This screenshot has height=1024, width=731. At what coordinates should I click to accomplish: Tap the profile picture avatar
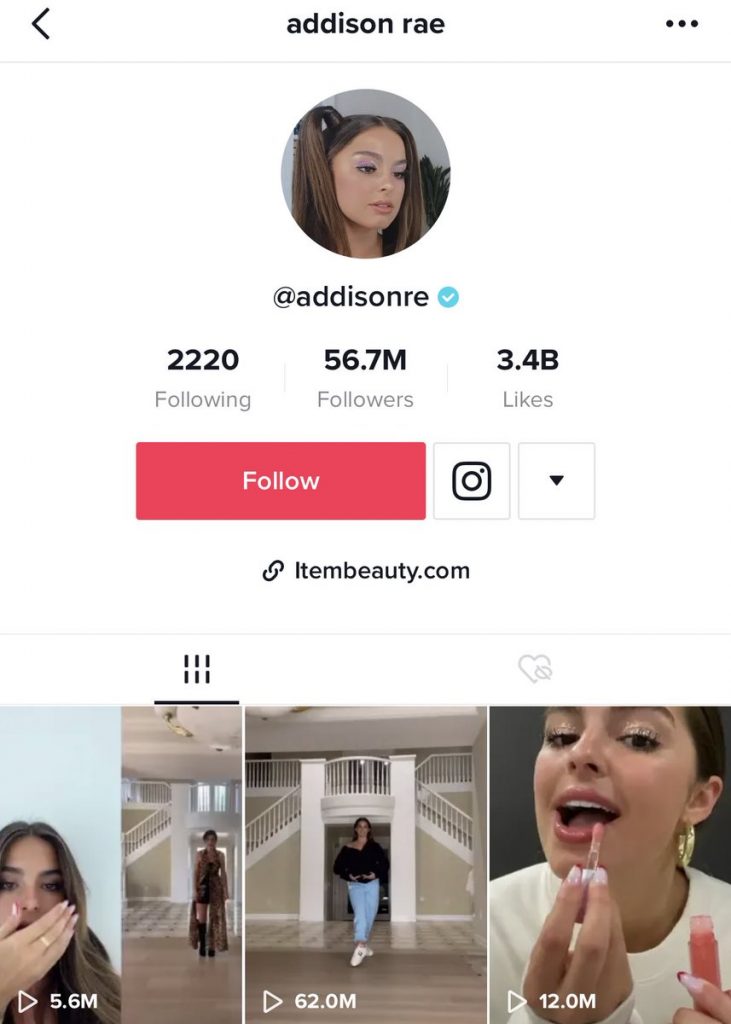tap(365, 174)
